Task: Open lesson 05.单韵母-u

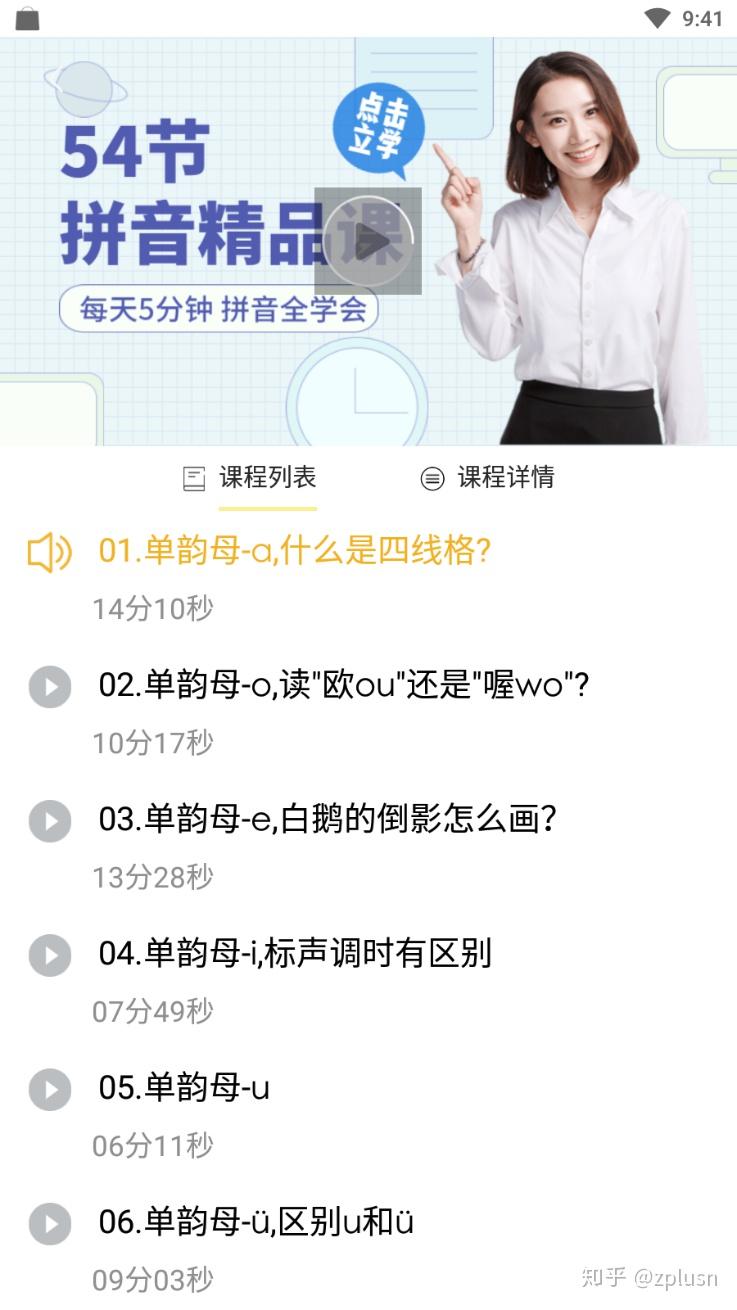Action: [x=184, y=1088]
